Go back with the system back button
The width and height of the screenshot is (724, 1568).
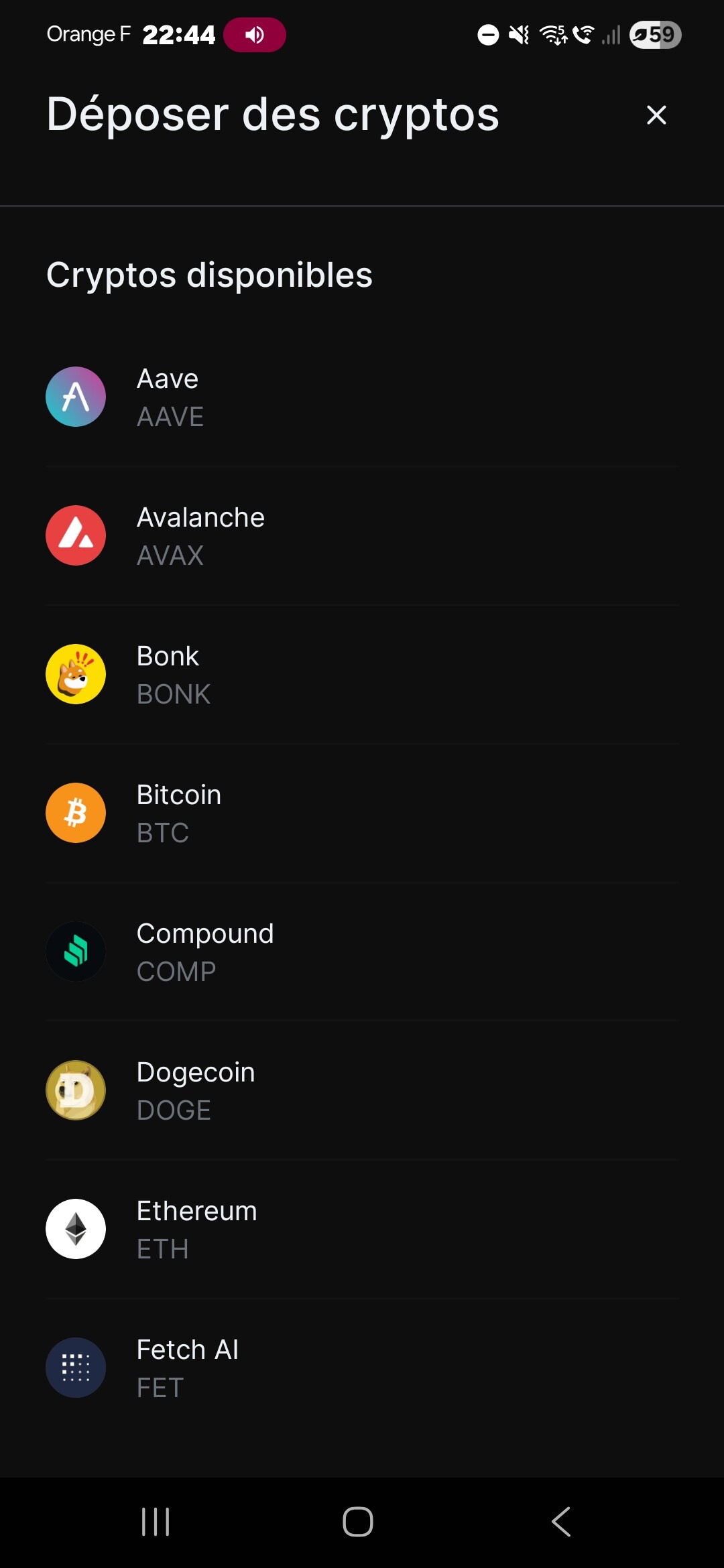coord(561,1522)
